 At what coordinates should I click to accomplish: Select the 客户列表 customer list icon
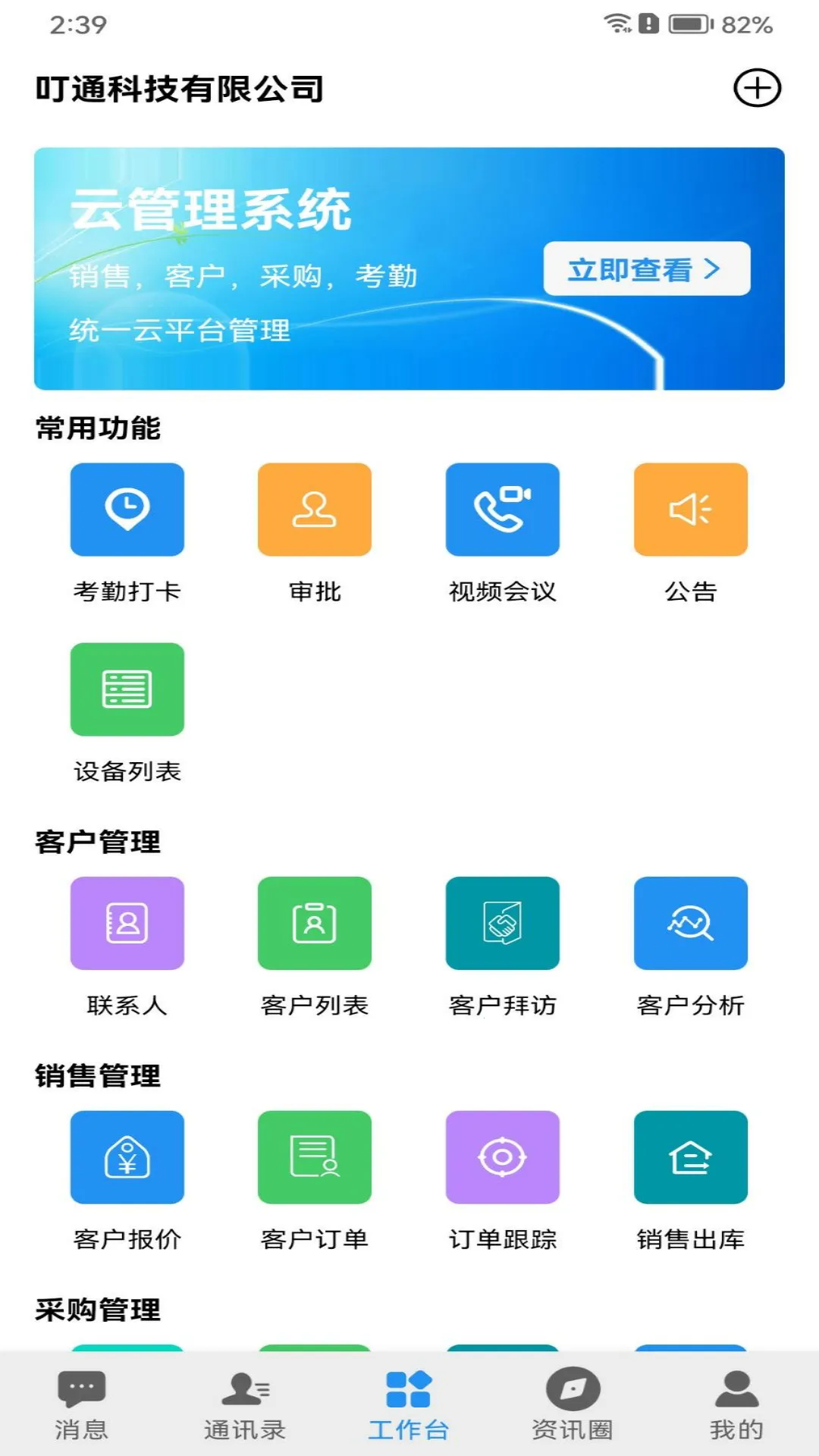point(315,922)
